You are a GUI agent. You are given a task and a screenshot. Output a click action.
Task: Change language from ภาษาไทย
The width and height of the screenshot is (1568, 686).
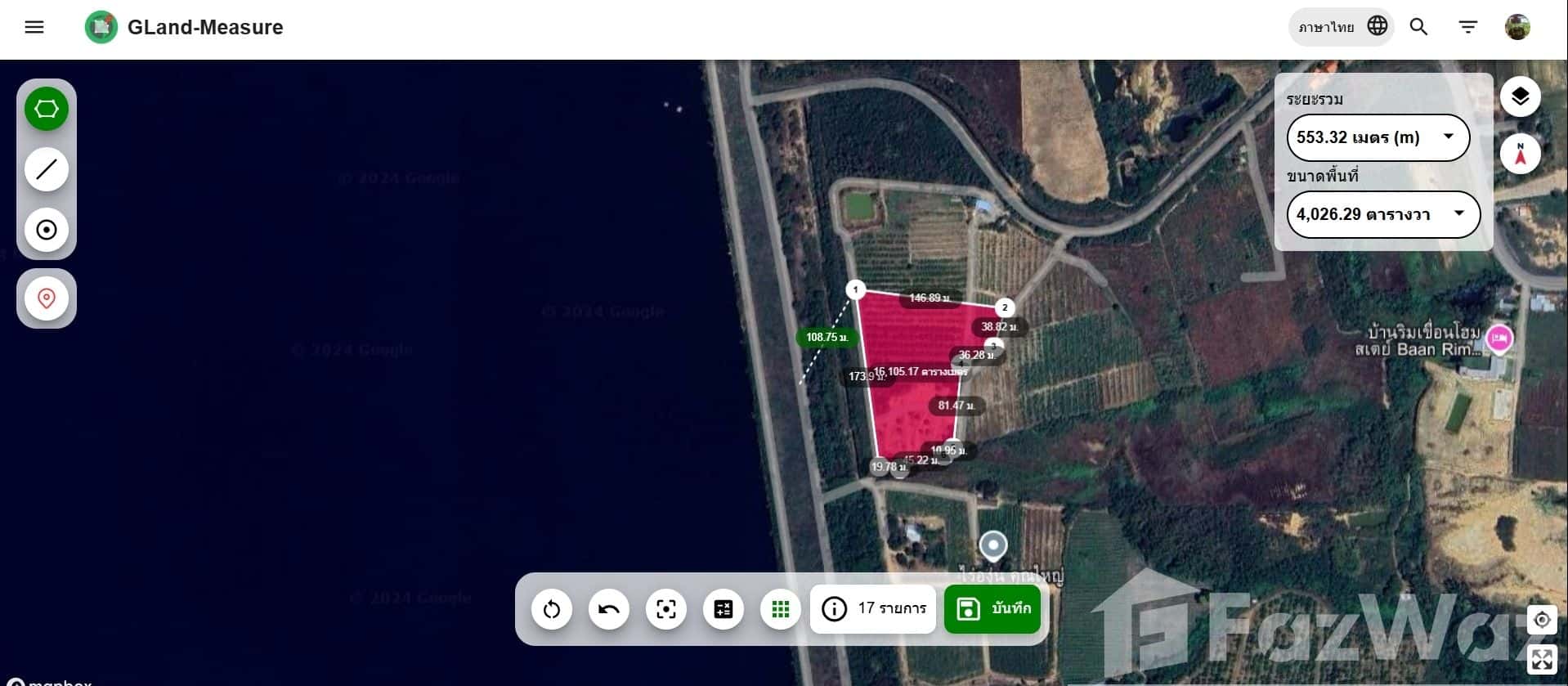pyautogui.click(x=1341, y=27)
